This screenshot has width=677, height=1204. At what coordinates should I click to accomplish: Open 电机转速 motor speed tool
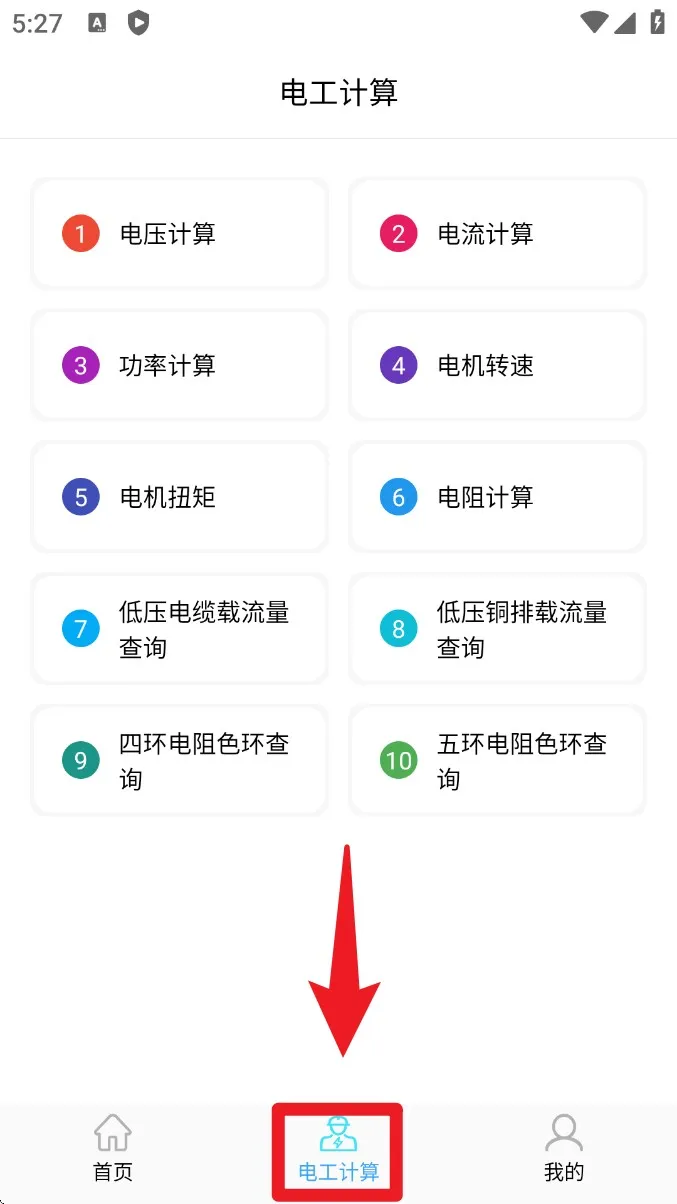coord(497,366)
